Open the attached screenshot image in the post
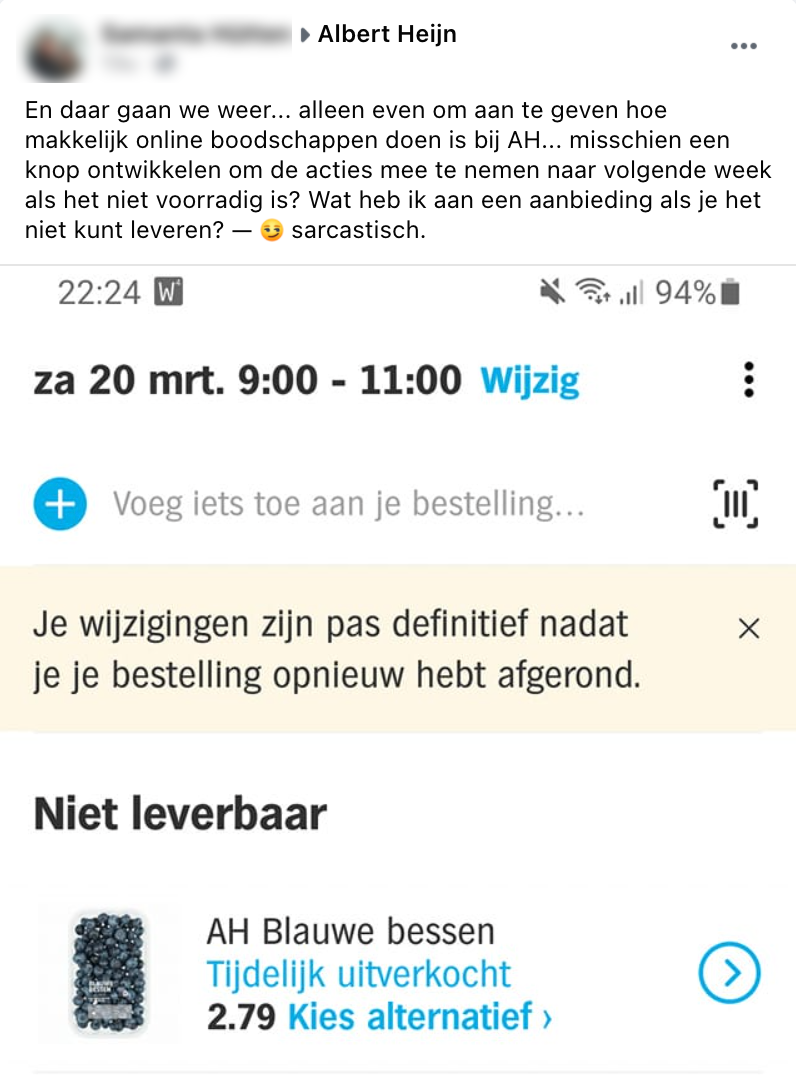Image resolution: width=796 pixels, height=1078 pixels. (x=398, y=670)
